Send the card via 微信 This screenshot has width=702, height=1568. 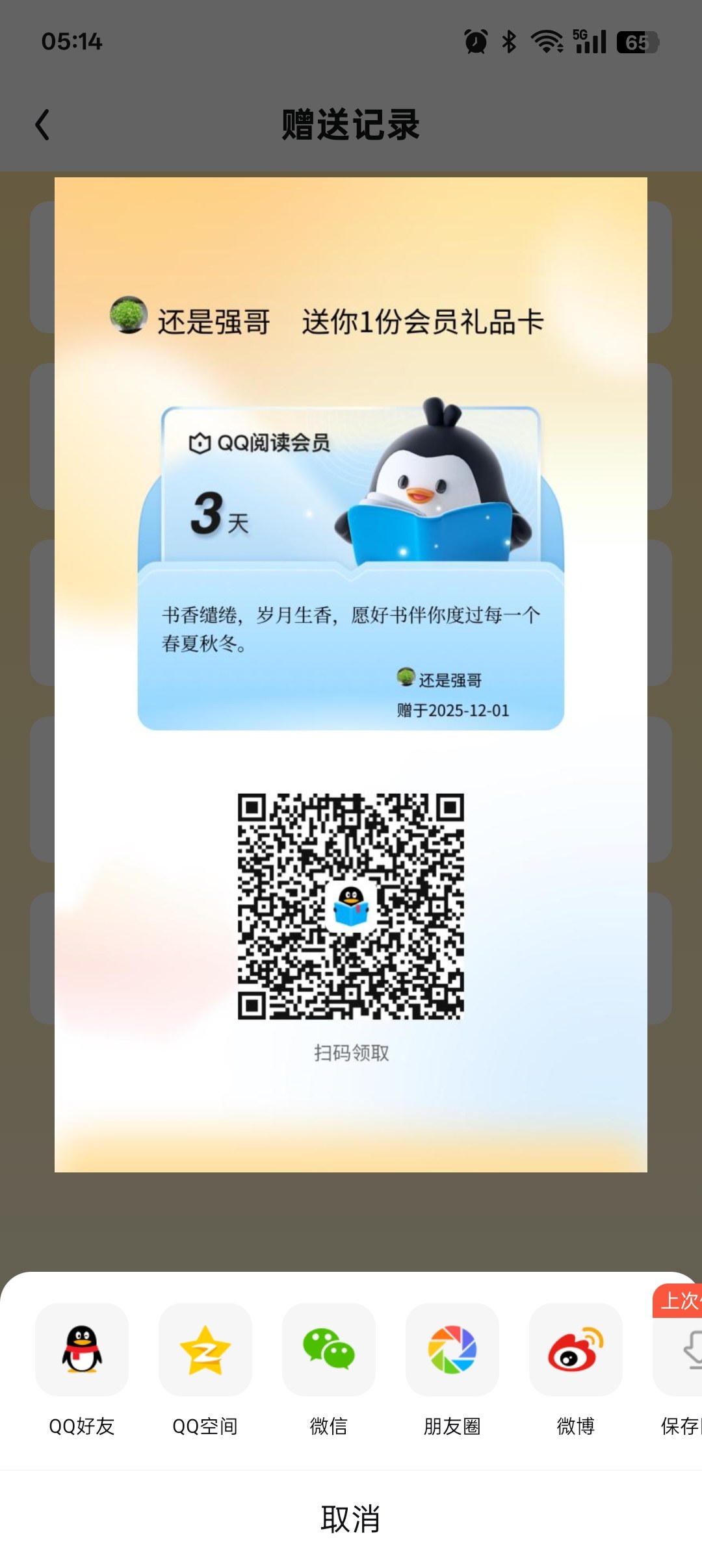(x=329, y=1350)
